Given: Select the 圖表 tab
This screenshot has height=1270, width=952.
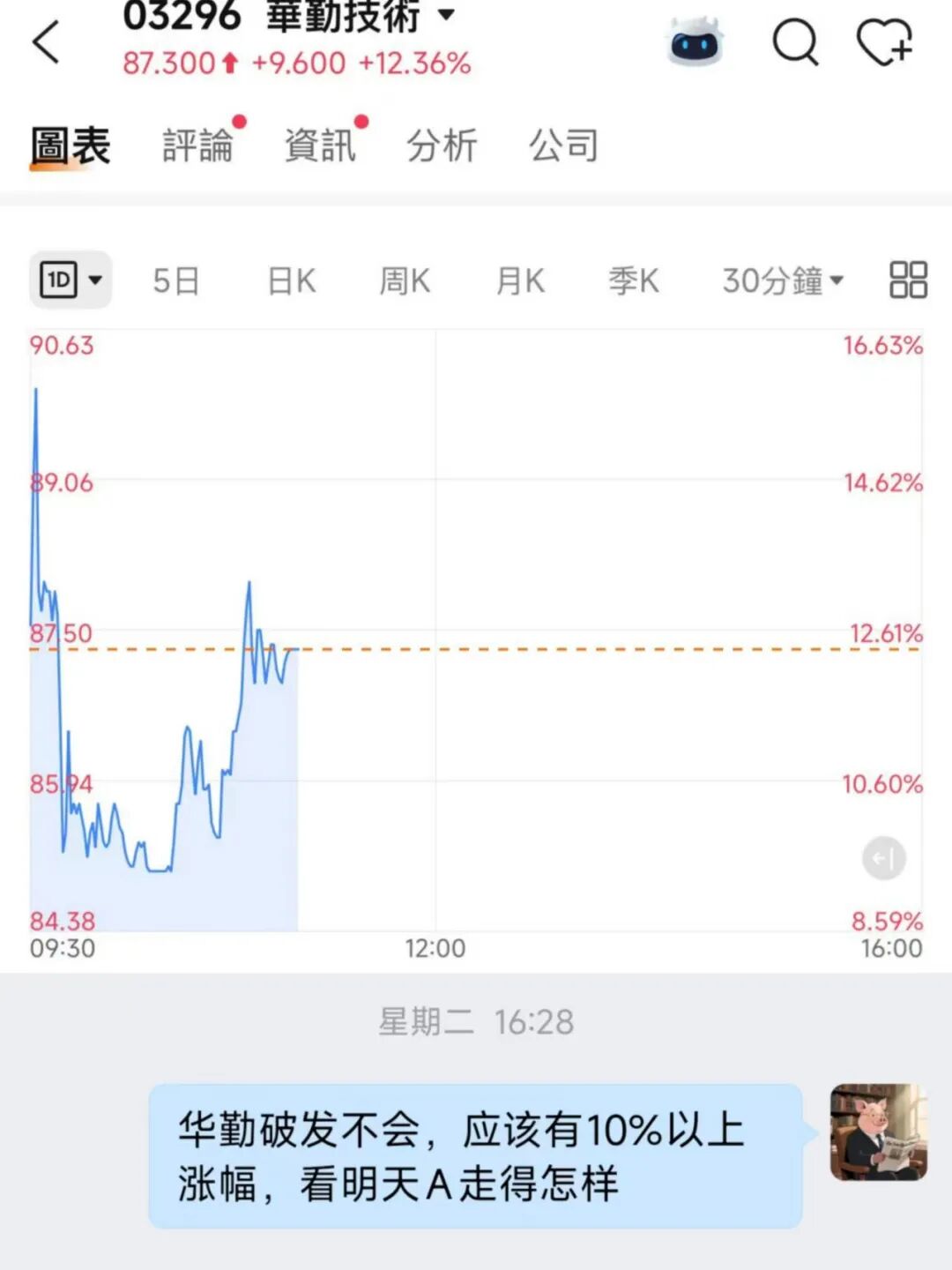Looking at the screenshot, I should coord(71,146).
